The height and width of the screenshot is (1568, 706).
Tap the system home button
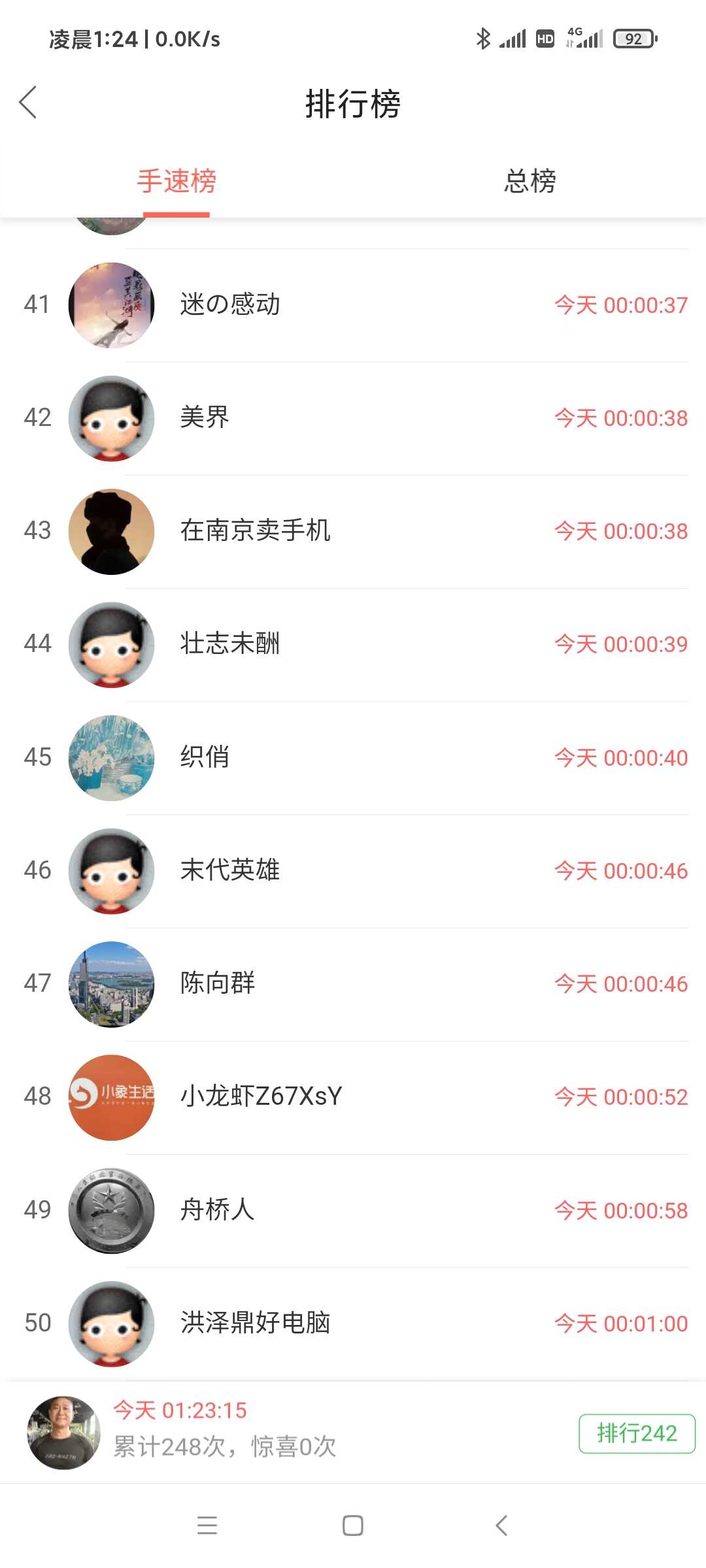point(353,1526)
